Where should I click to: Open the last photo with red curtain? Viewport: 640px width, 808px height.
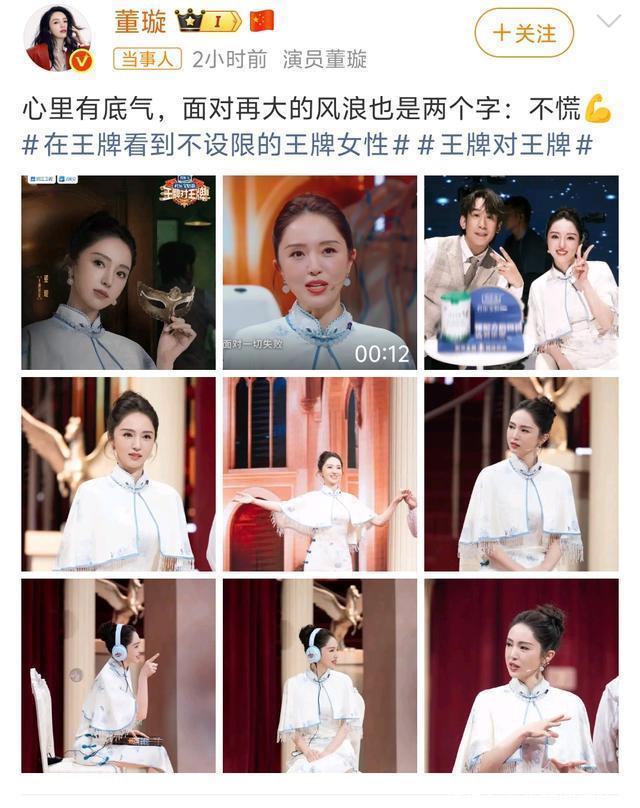point(521,675)
